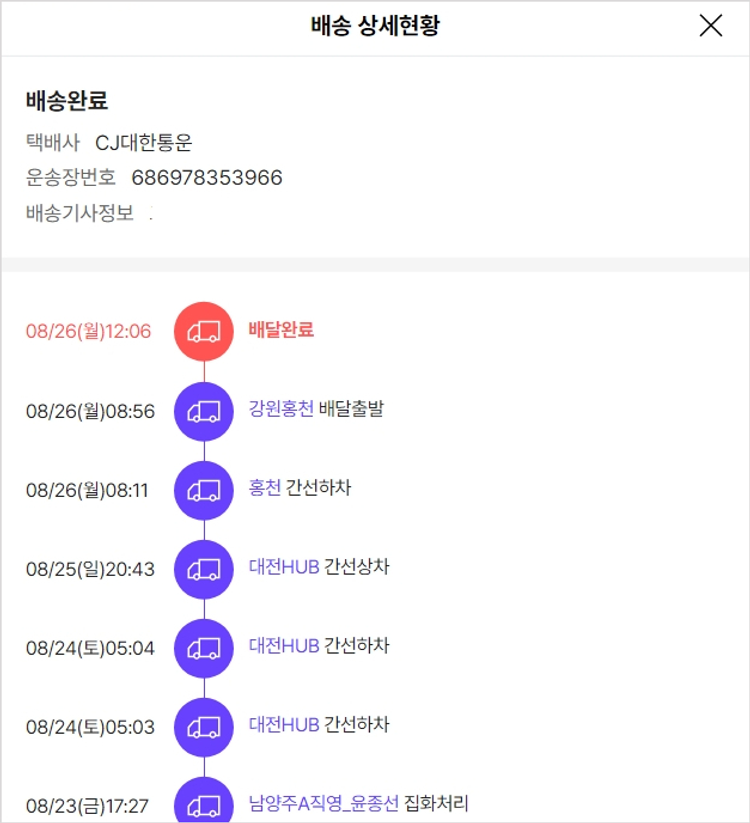Close the delivery details popup

click(x=710, y=26)
